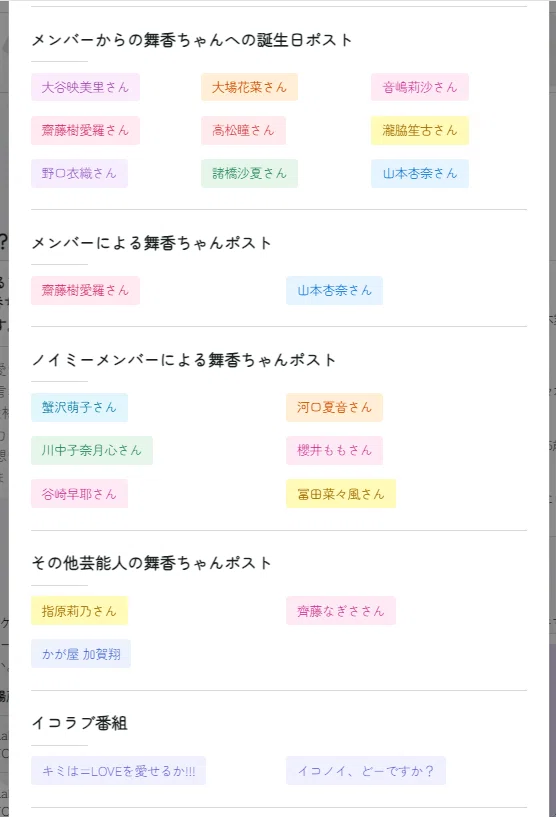Open 大谷映美里さん birthday post chip
Viewport: 556px width, 817px height.
point(85,87)
